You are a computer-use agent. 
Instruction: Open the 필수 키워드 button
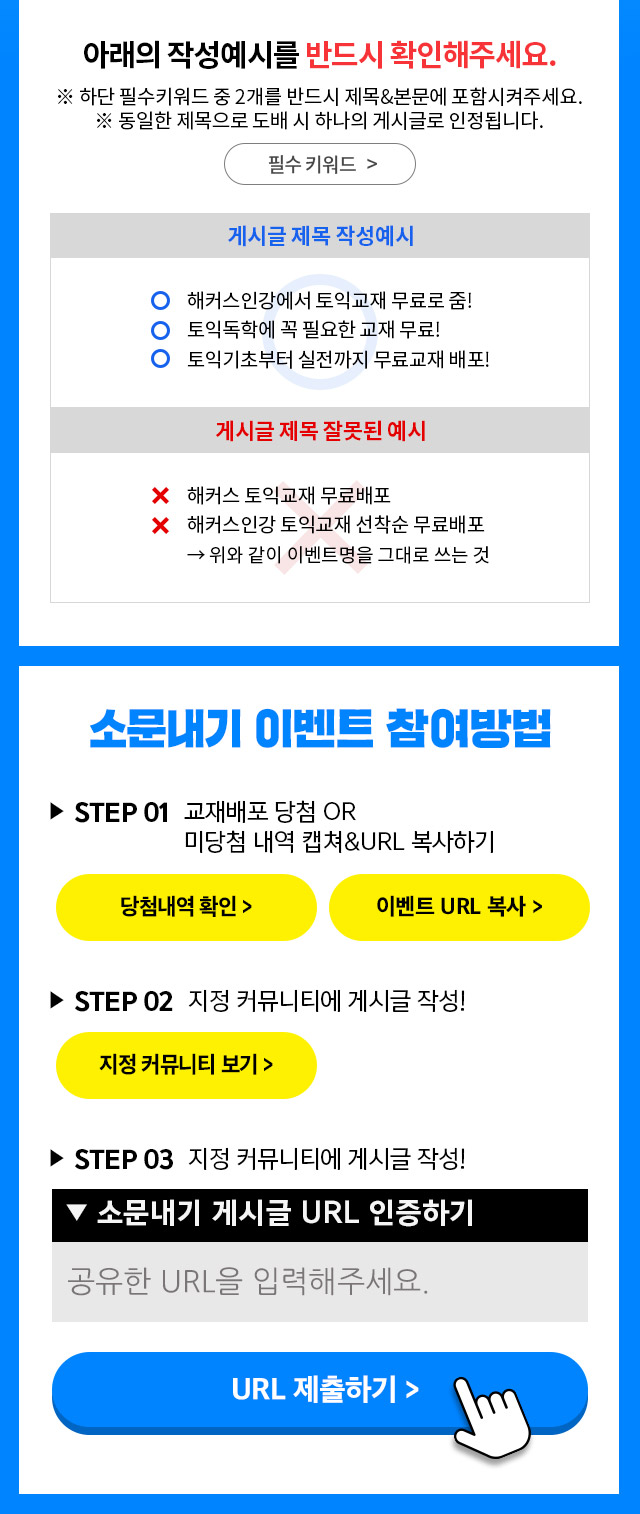320,164
